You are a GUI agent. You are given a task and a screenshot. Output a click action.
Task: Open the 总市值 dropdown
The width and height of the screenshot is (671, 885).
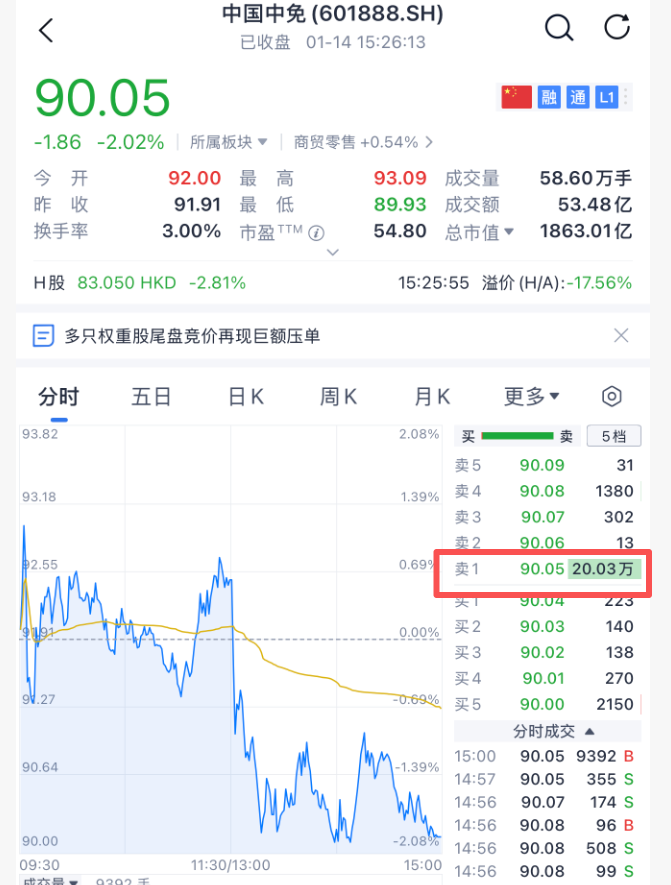pyautogui.click(x=480, y=231)
